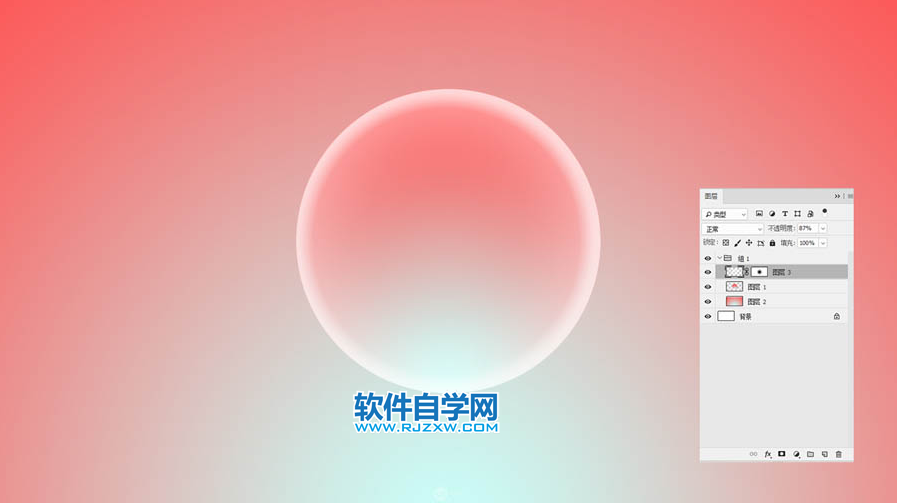897x503 pixels.
Task: Create a new group folder
Action: [810, 454]
